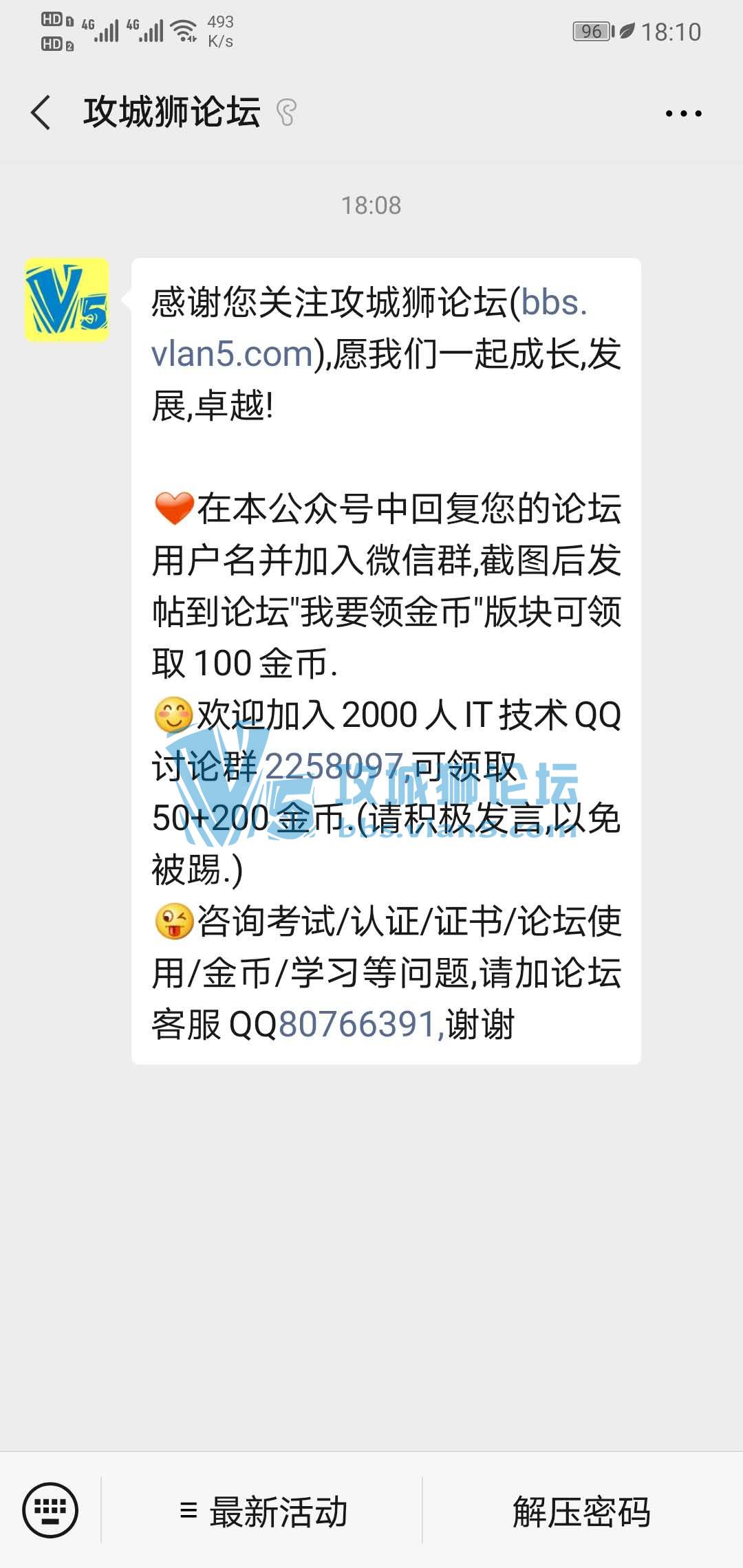Open the 攻城狮论坛 account avatar
743x1568 pixels.
tap(67, 300)
